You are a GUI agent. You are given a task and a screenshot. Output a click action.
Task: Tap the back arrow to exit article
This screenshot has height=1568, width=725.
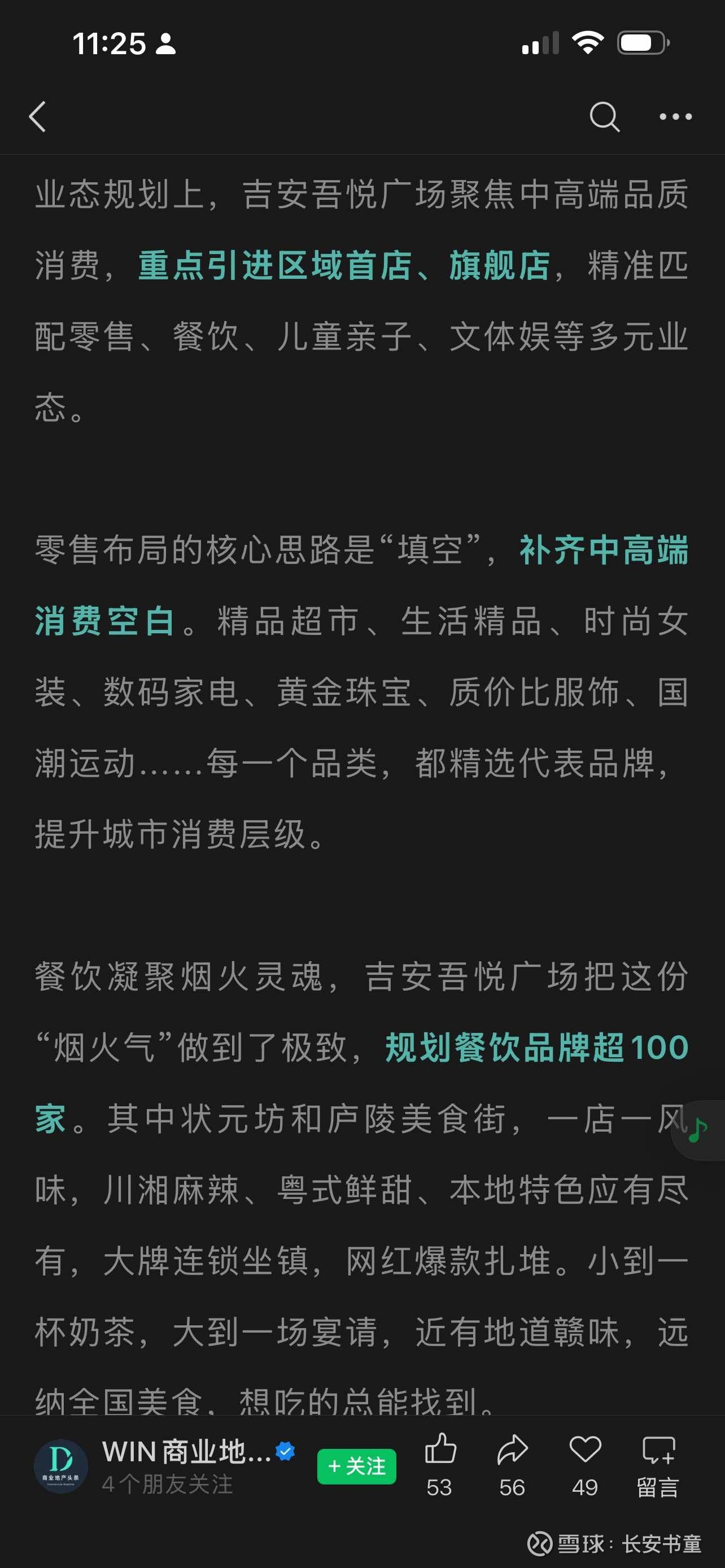coord(38,117)
